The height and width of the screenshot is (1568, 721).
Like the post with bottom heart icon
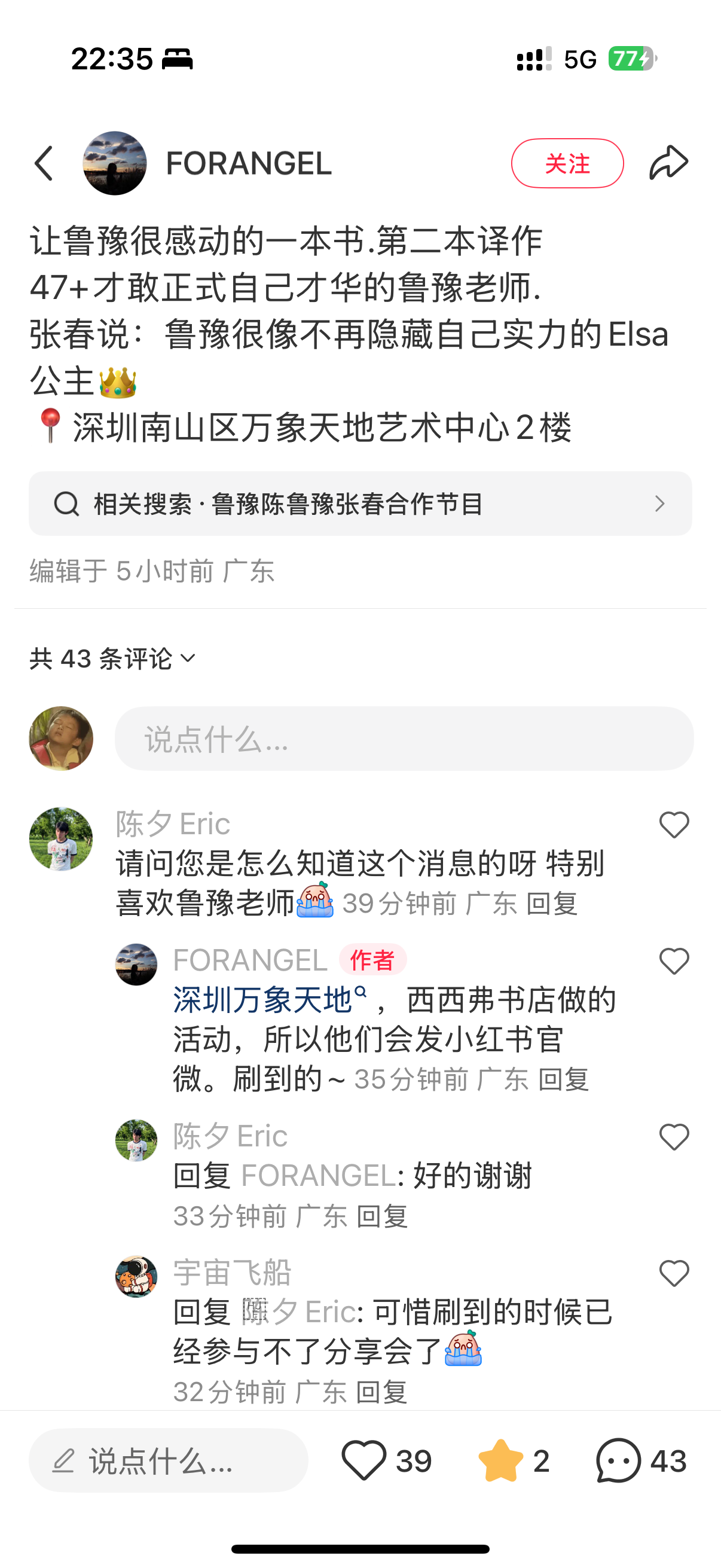pos(364,1460)
